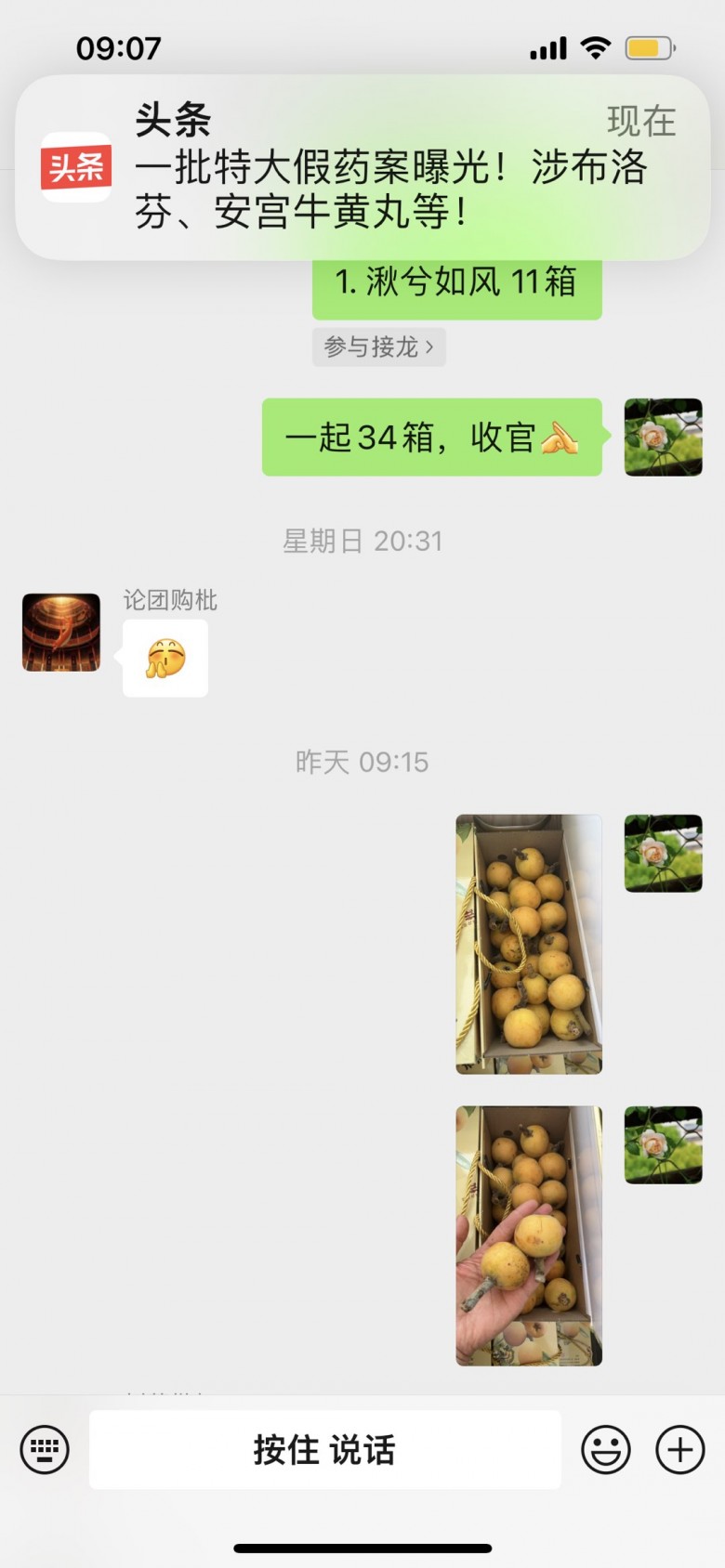View the photo of loquats in box
The height and width of the screenshot is (1568, 725).
point(529,944)
